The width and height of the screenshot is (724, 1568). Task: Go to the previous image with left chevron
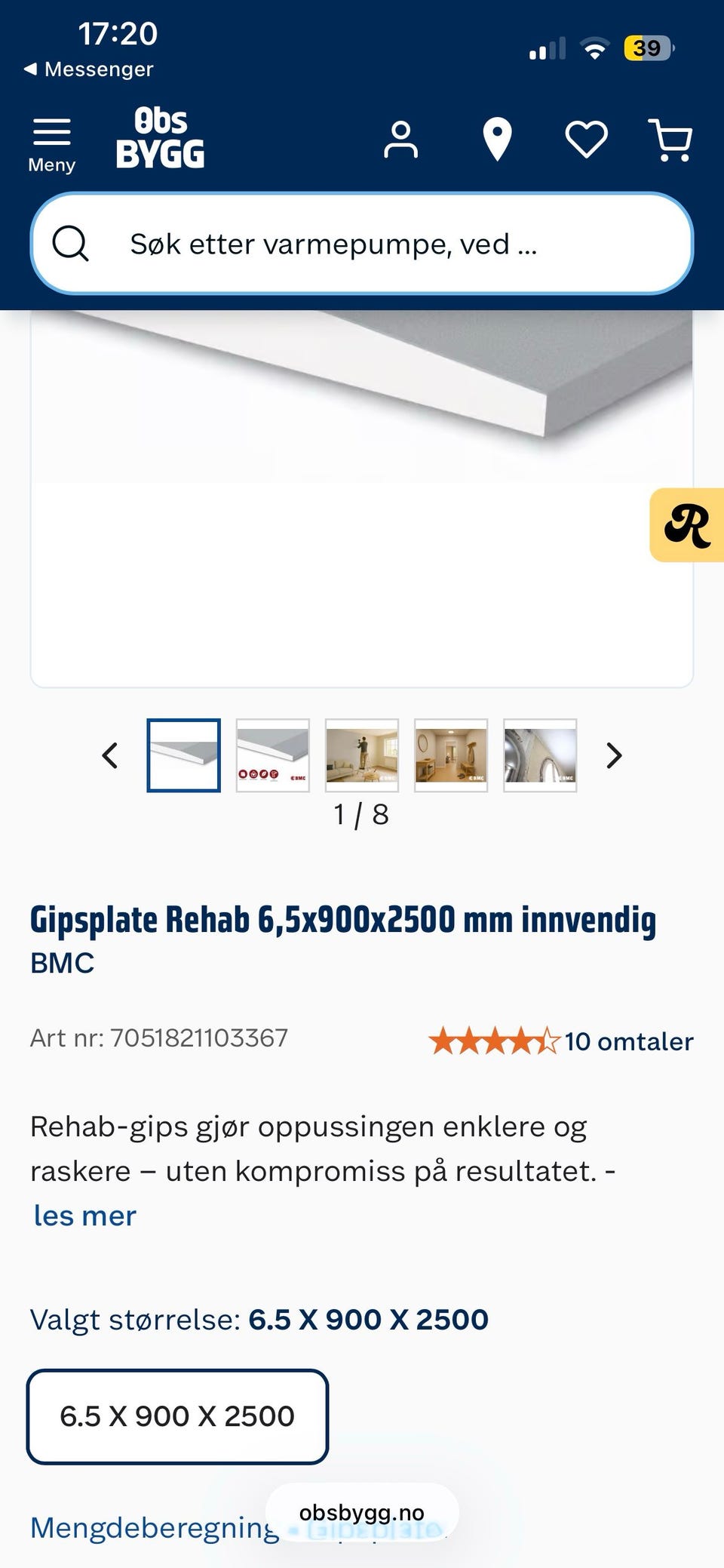tap(109, 755)
